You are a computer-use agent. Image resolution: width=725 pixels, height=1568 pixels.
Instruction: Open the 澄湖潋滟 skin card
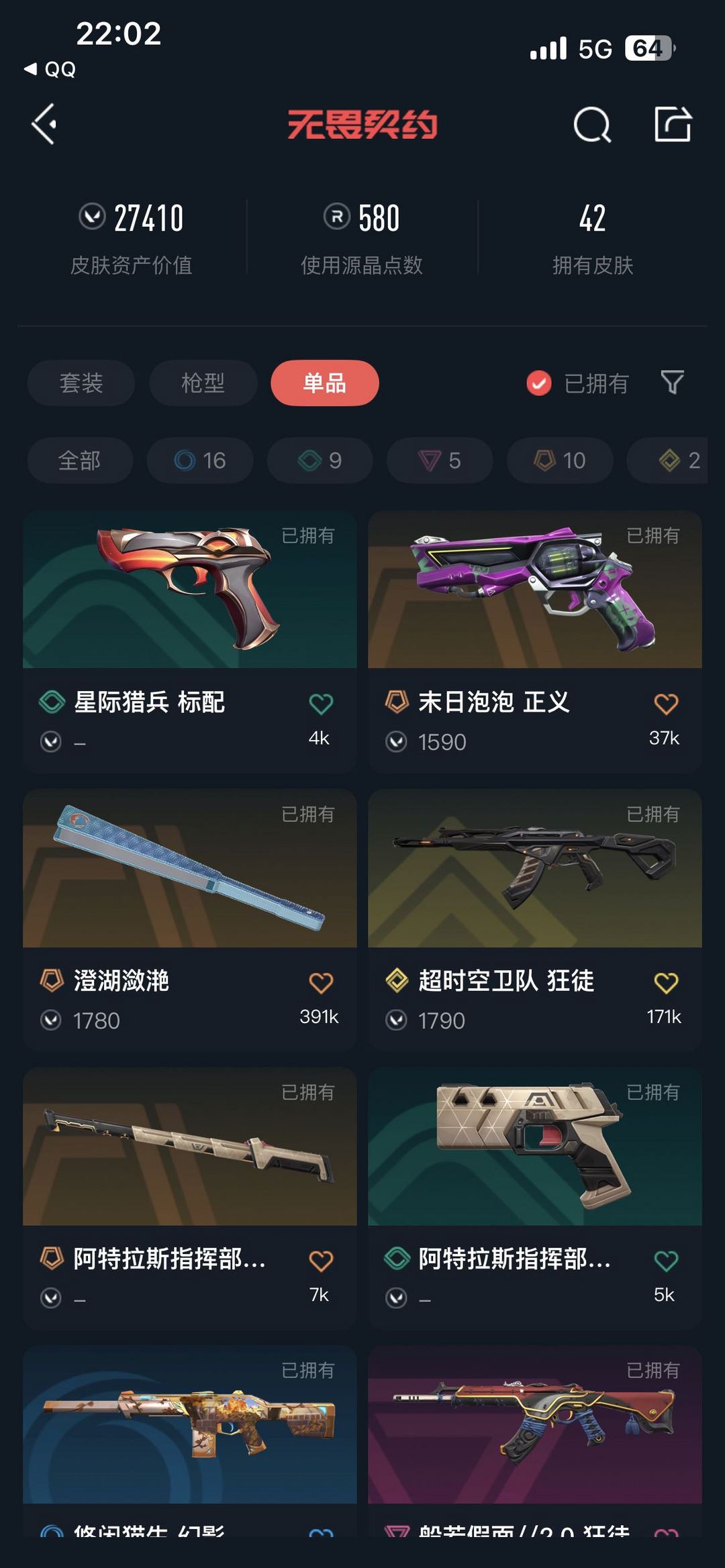(x=190, y=920)
